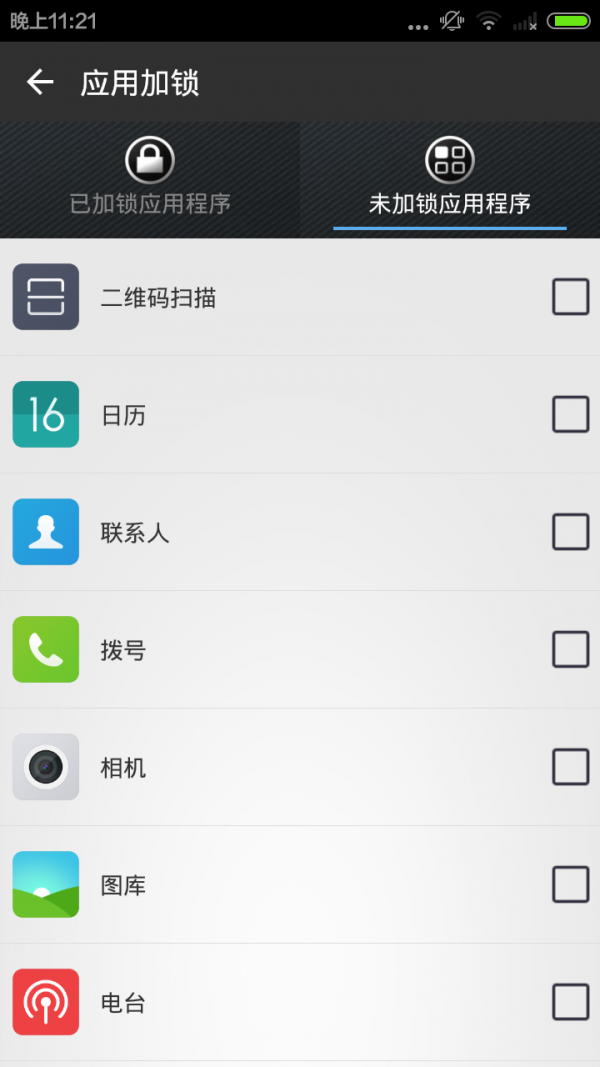Enable the checkbox for 拨号
The width and height of the screenshot is (600, 1067).
(570, 649)
